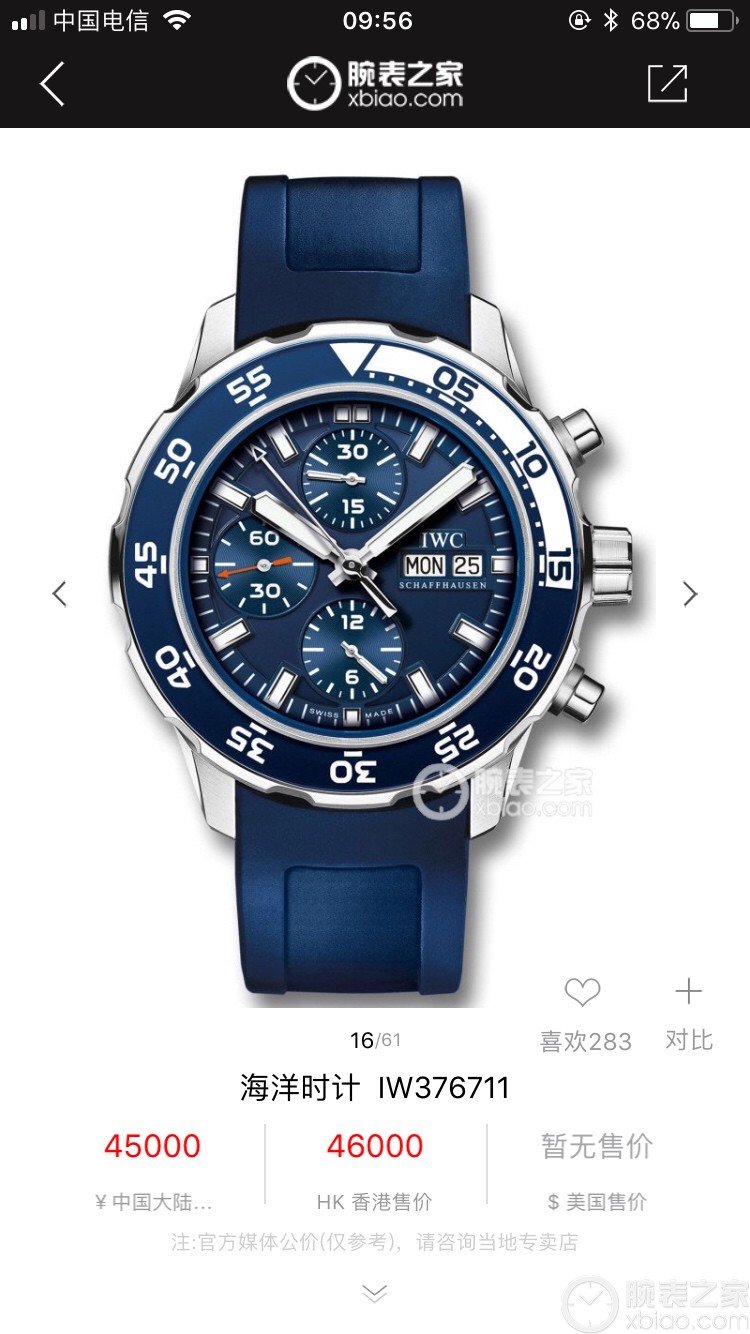This screenshot has width=750, height=1334.
Task: Like this watch with the heart icon
Action: tap(582, 993)
